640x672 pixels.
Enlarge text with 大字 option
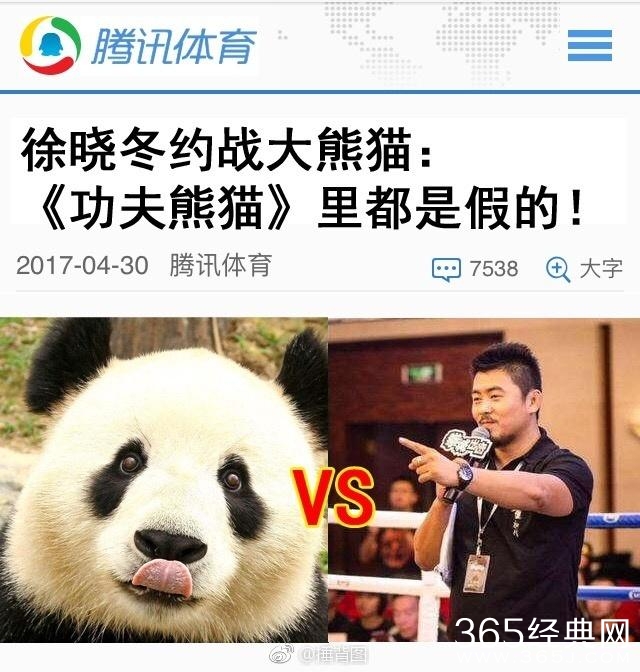tap(584, 268)
